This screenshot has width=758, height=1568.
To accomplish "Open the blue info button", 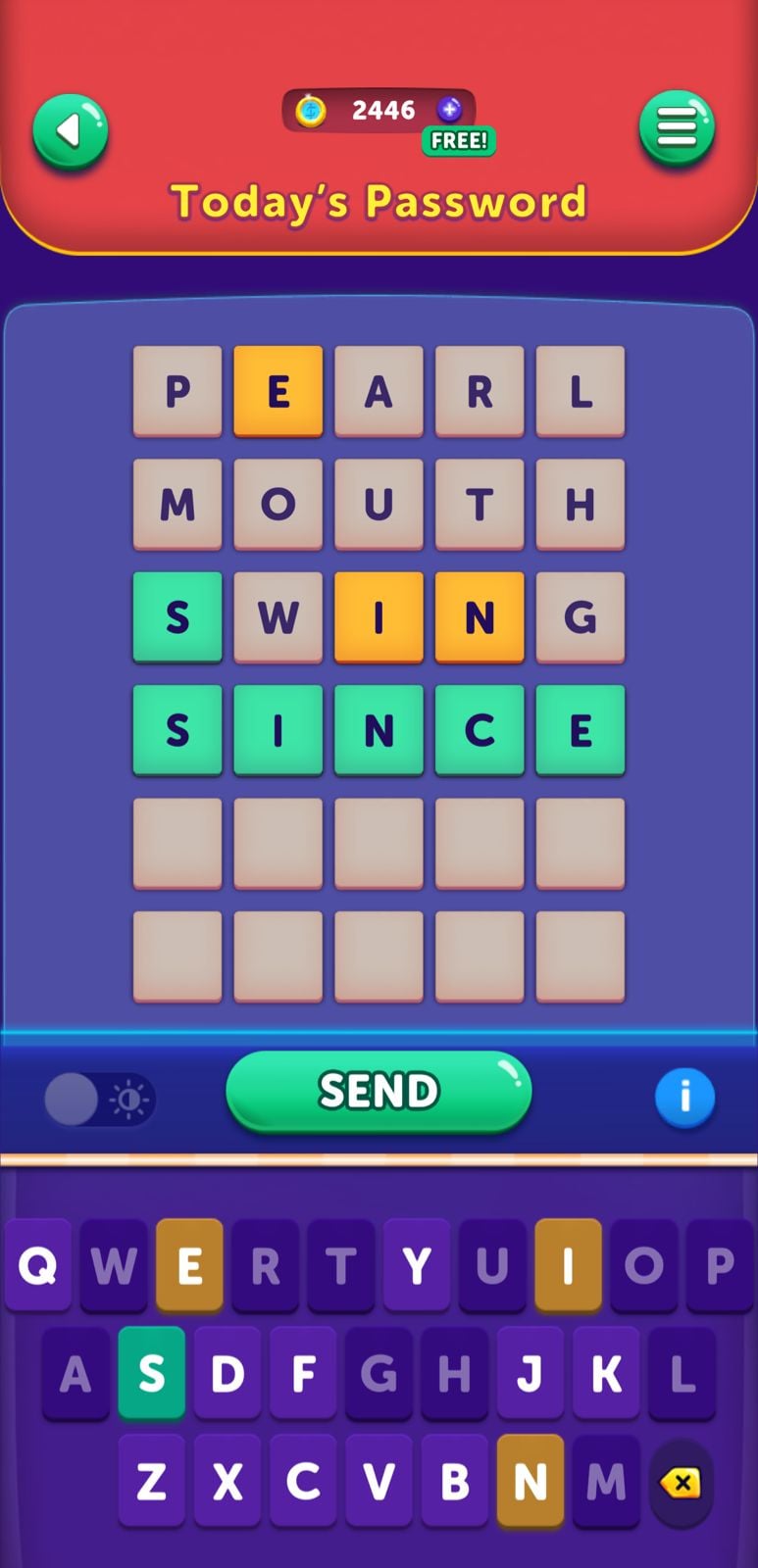I will point(684,1097).
